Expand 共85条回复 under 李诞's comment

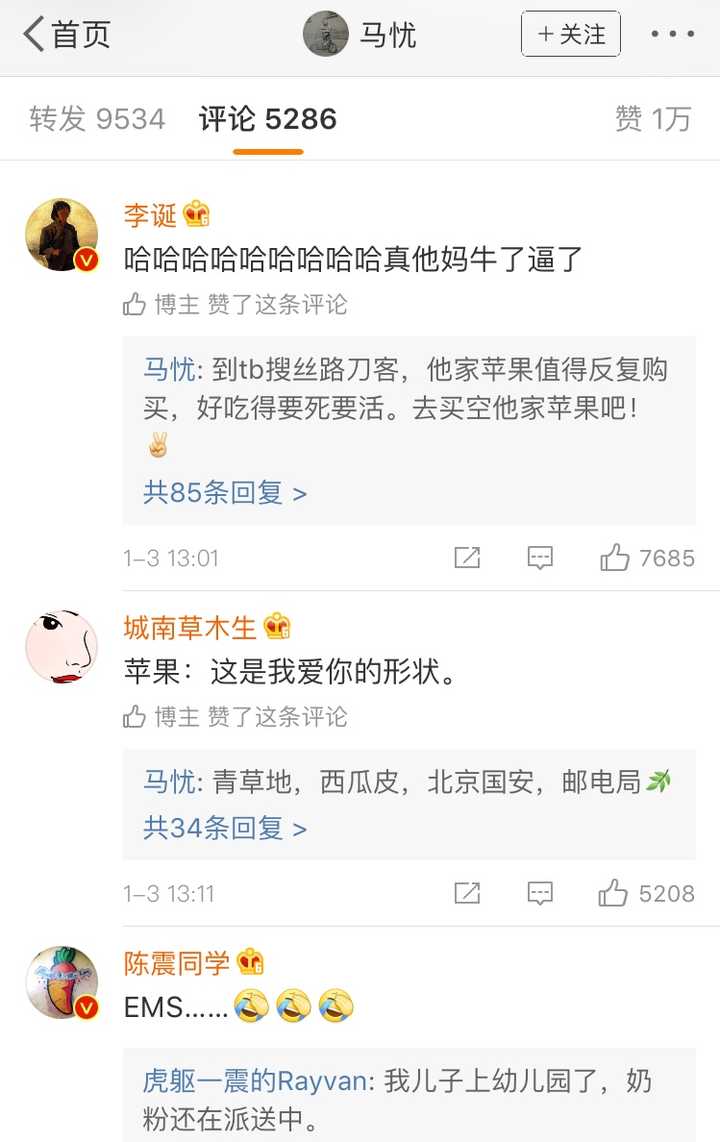click(224, 492)
